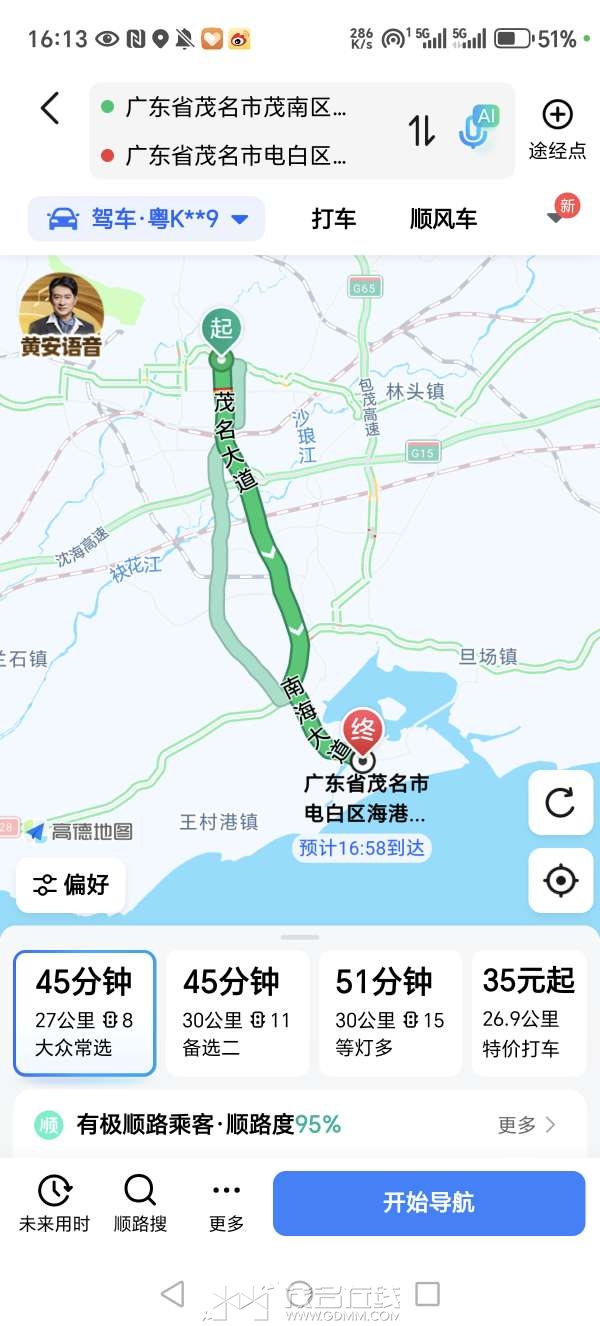Open the 驾车·粤K**9 vehicle dropdown

point(146,218)
